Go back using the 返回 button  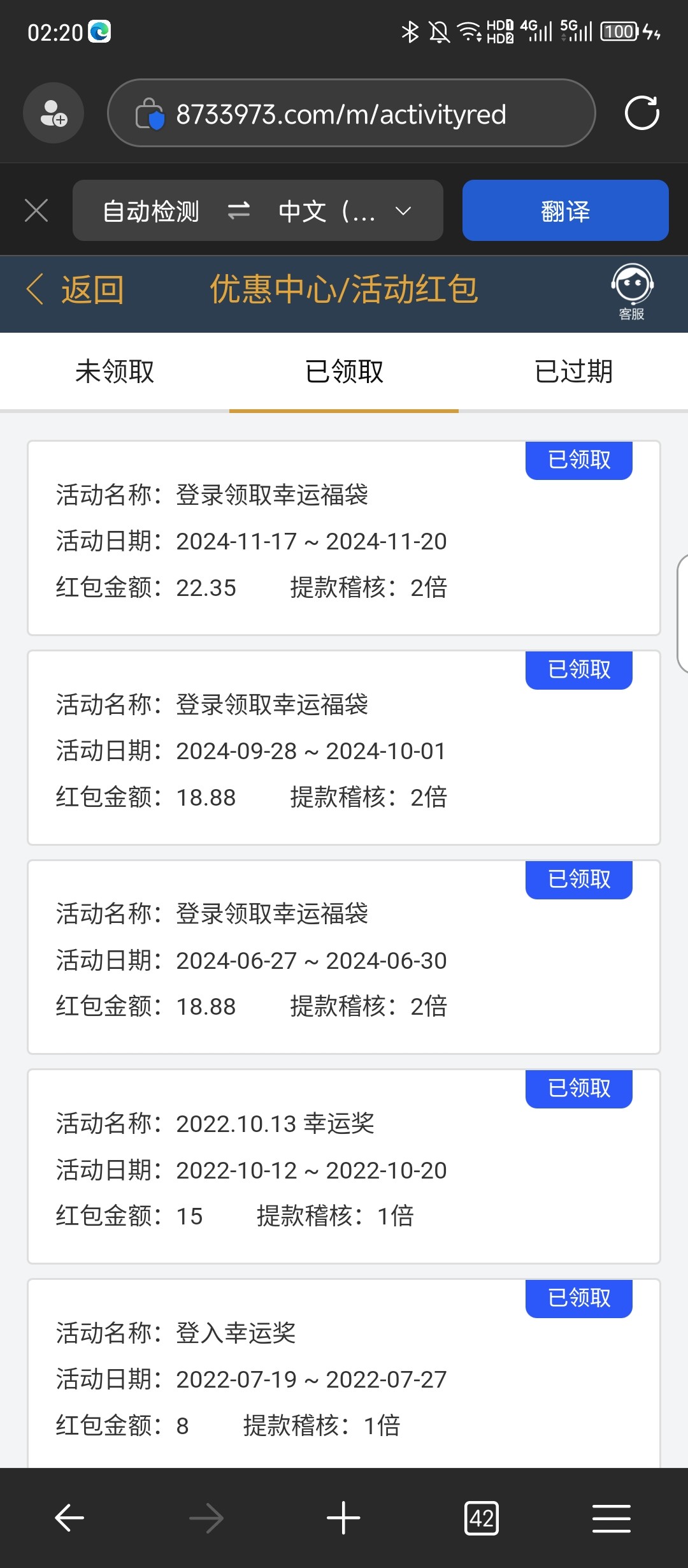75,290
